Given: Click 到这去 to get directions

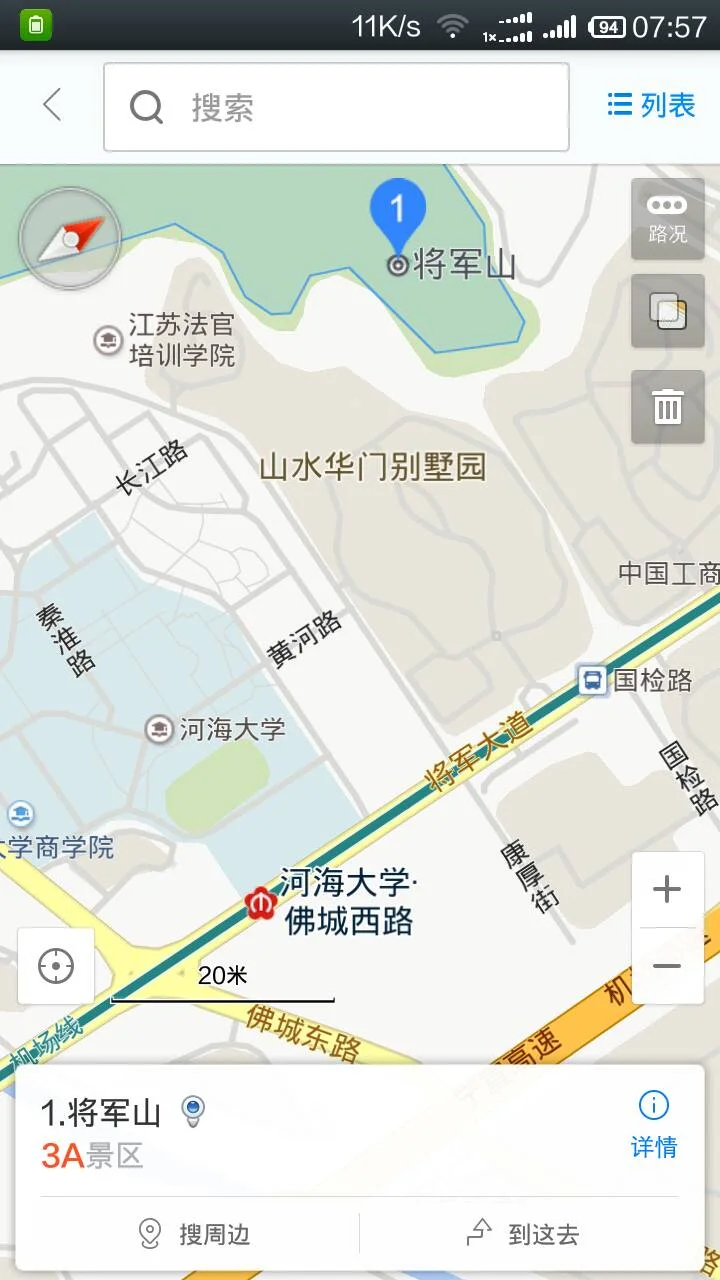Looking at the screenshot, I should point(540,1233).
